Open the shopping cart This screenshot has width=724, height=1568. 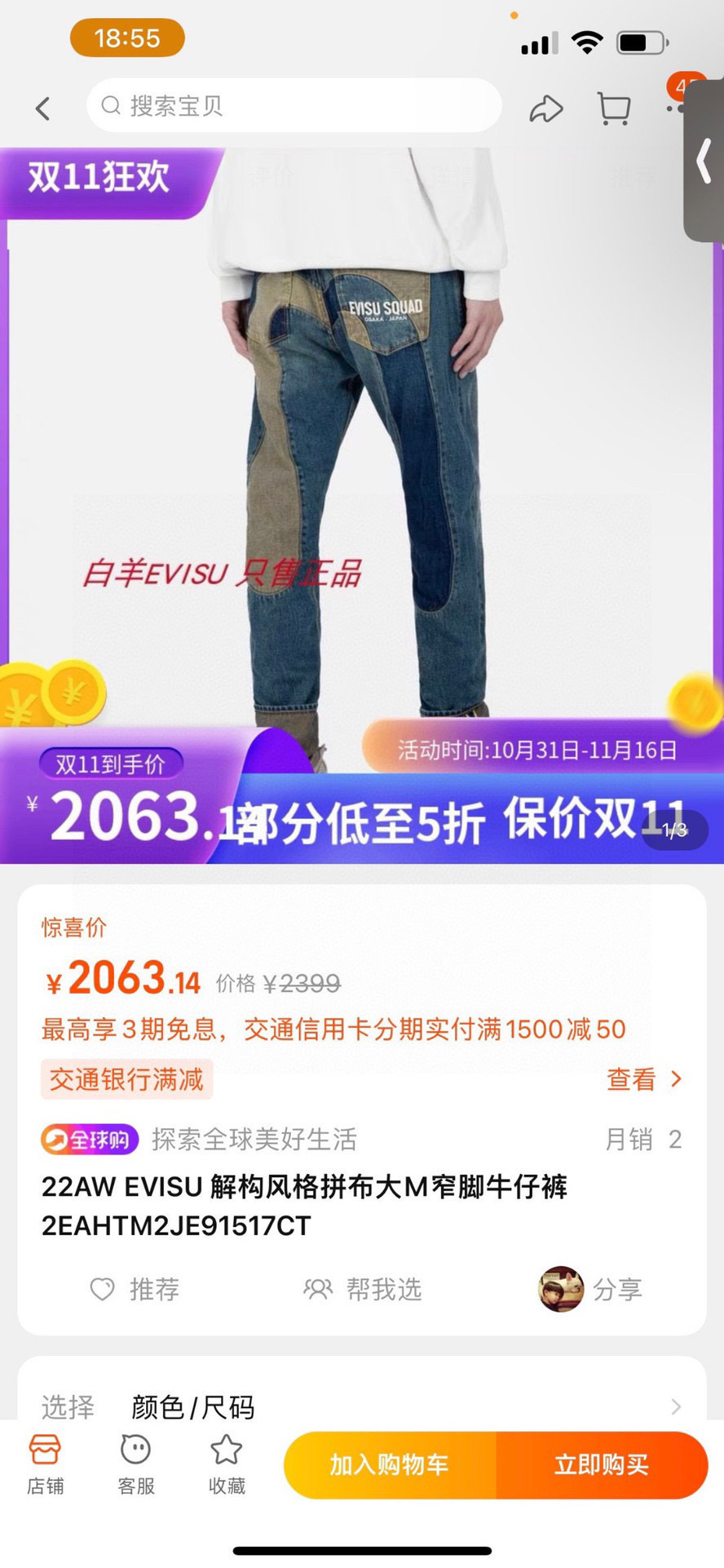[614, 108]
